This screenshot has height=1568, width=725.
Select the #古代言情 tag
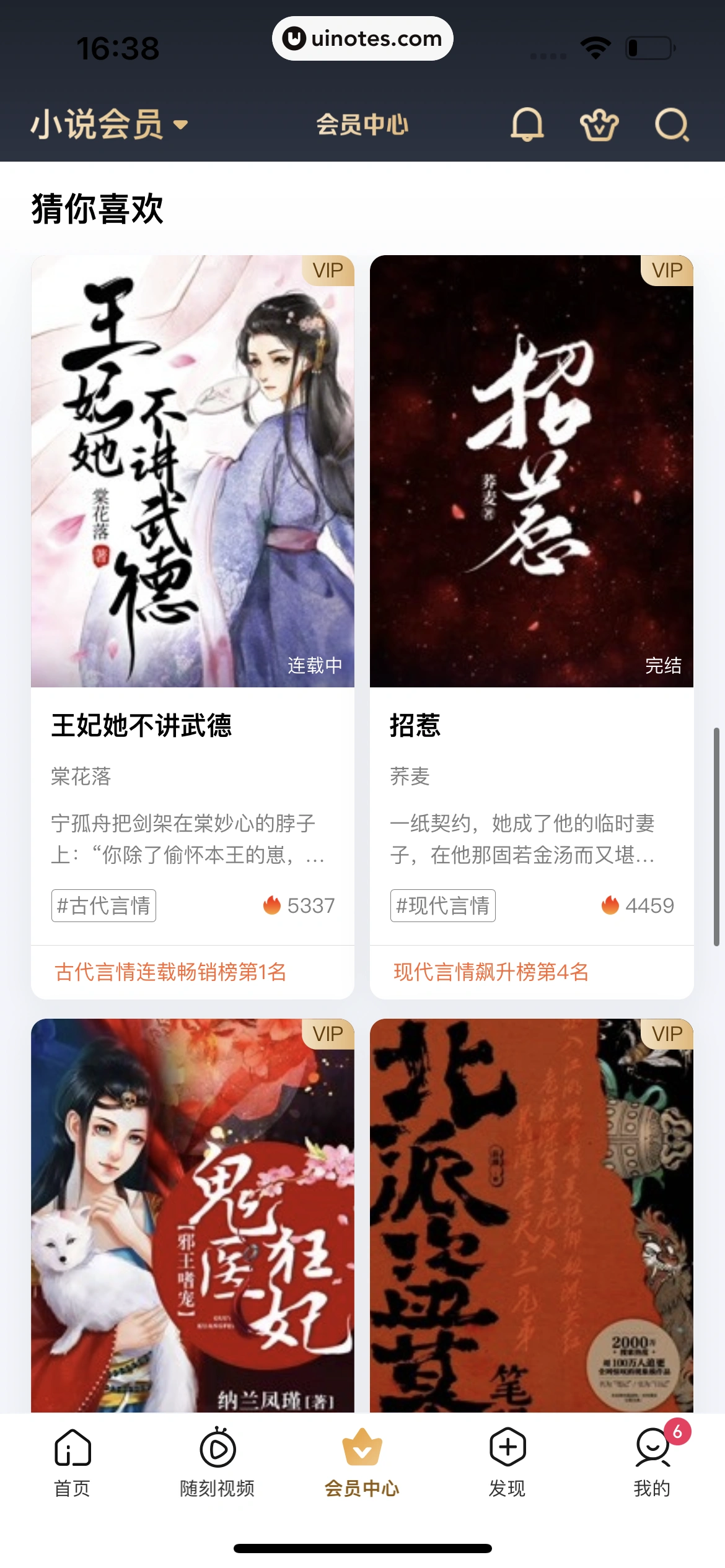tap(103, 906)
